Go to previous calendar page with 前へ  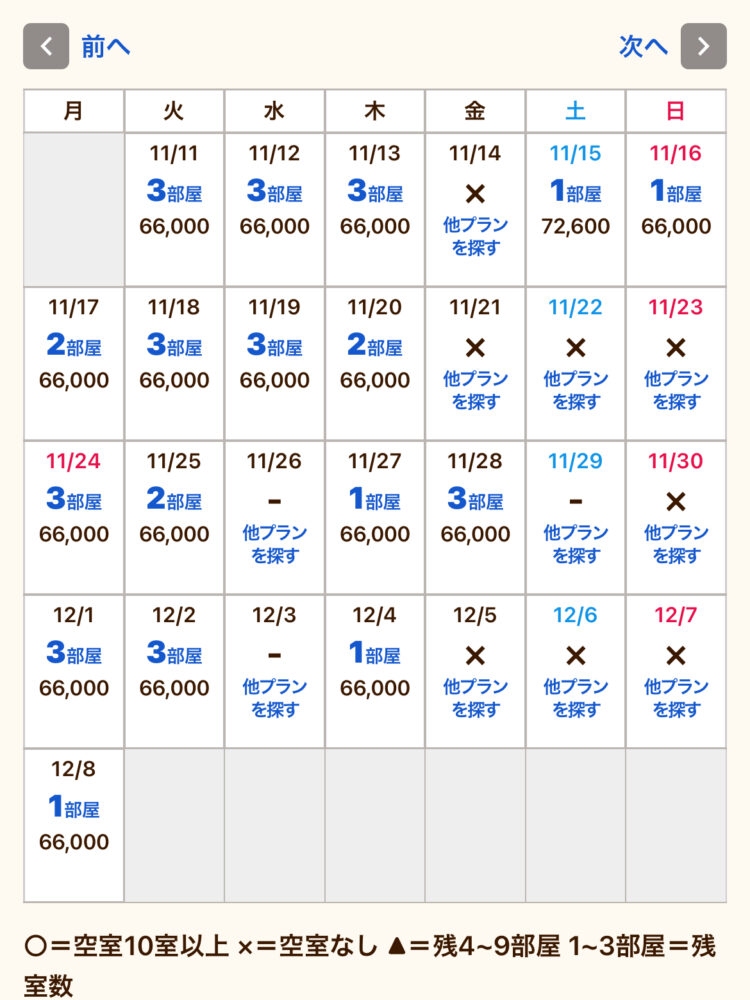point(77,46)
